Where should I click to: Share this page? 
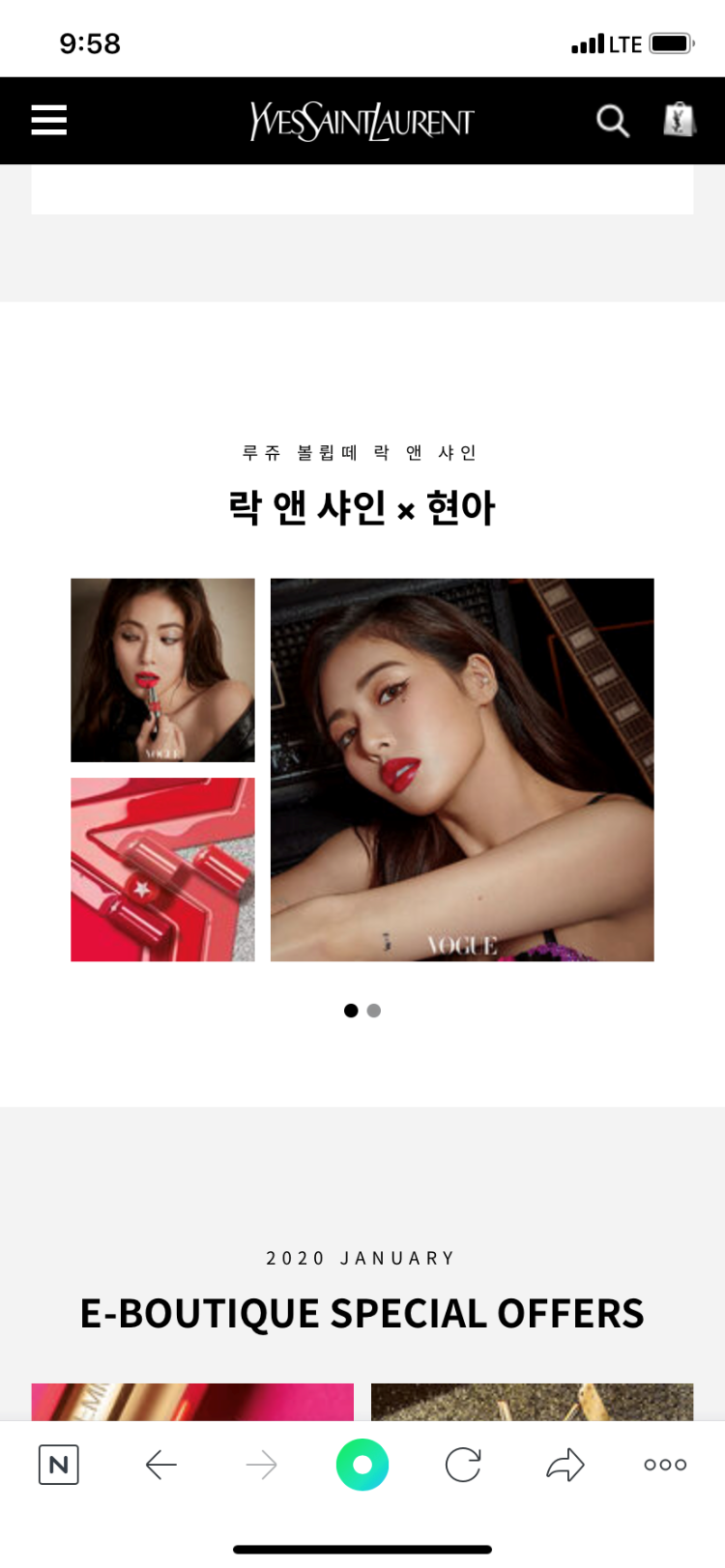pyautogui.click(x=565, y=1465)
